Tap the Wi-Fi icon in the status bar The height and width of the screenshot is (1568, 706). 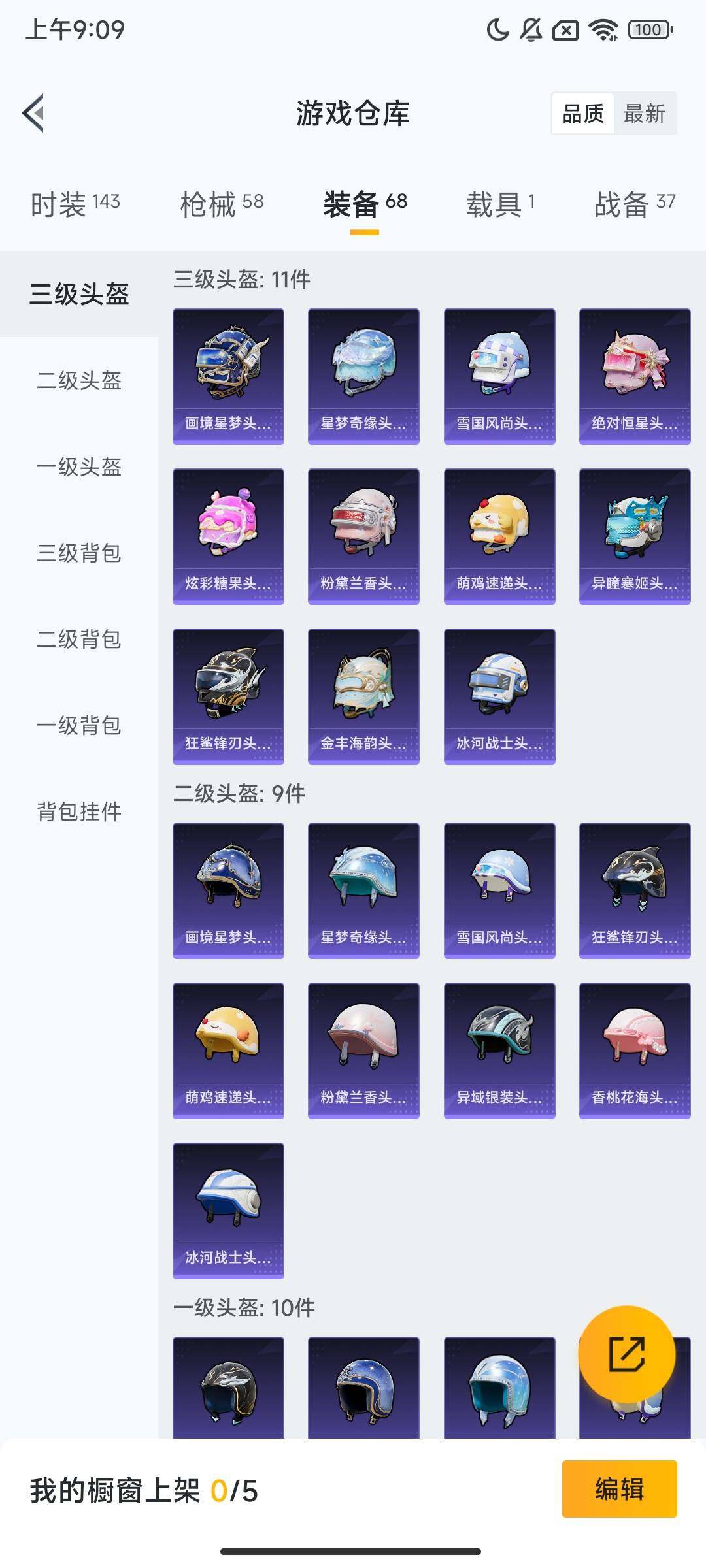coord(600,29)
